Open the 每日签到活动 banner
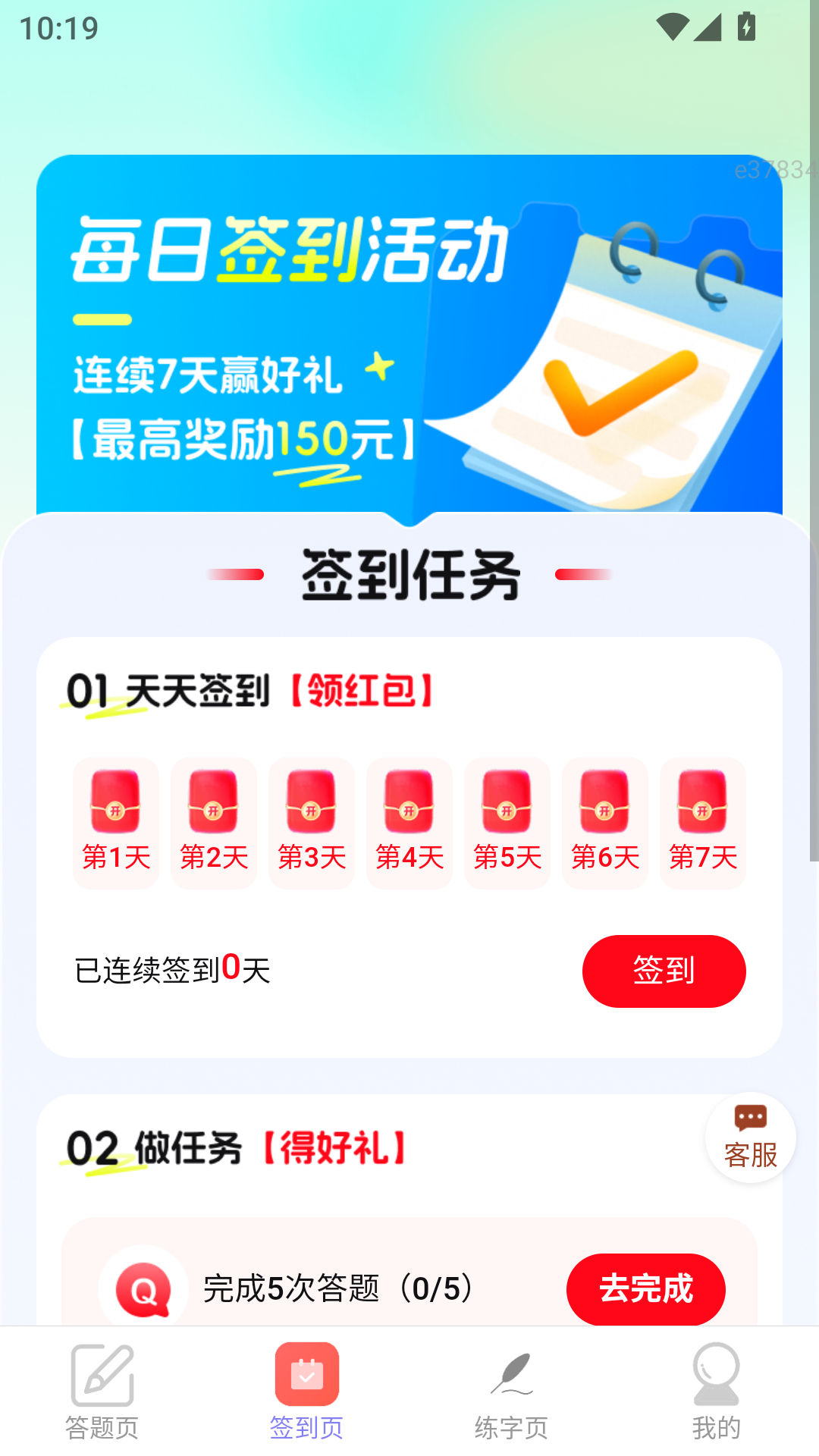Image resolution: width=819 pixels, height=1456 pixels. pos(409,334)
